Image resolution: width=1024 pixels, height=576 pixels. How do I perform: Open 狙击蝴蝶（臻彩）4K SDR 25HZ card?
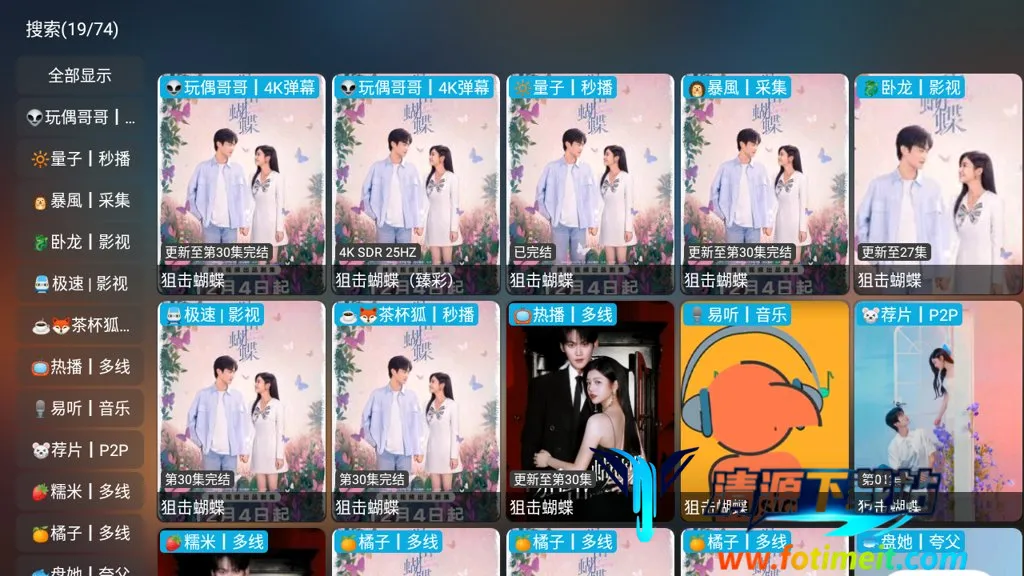coord(415,185)
